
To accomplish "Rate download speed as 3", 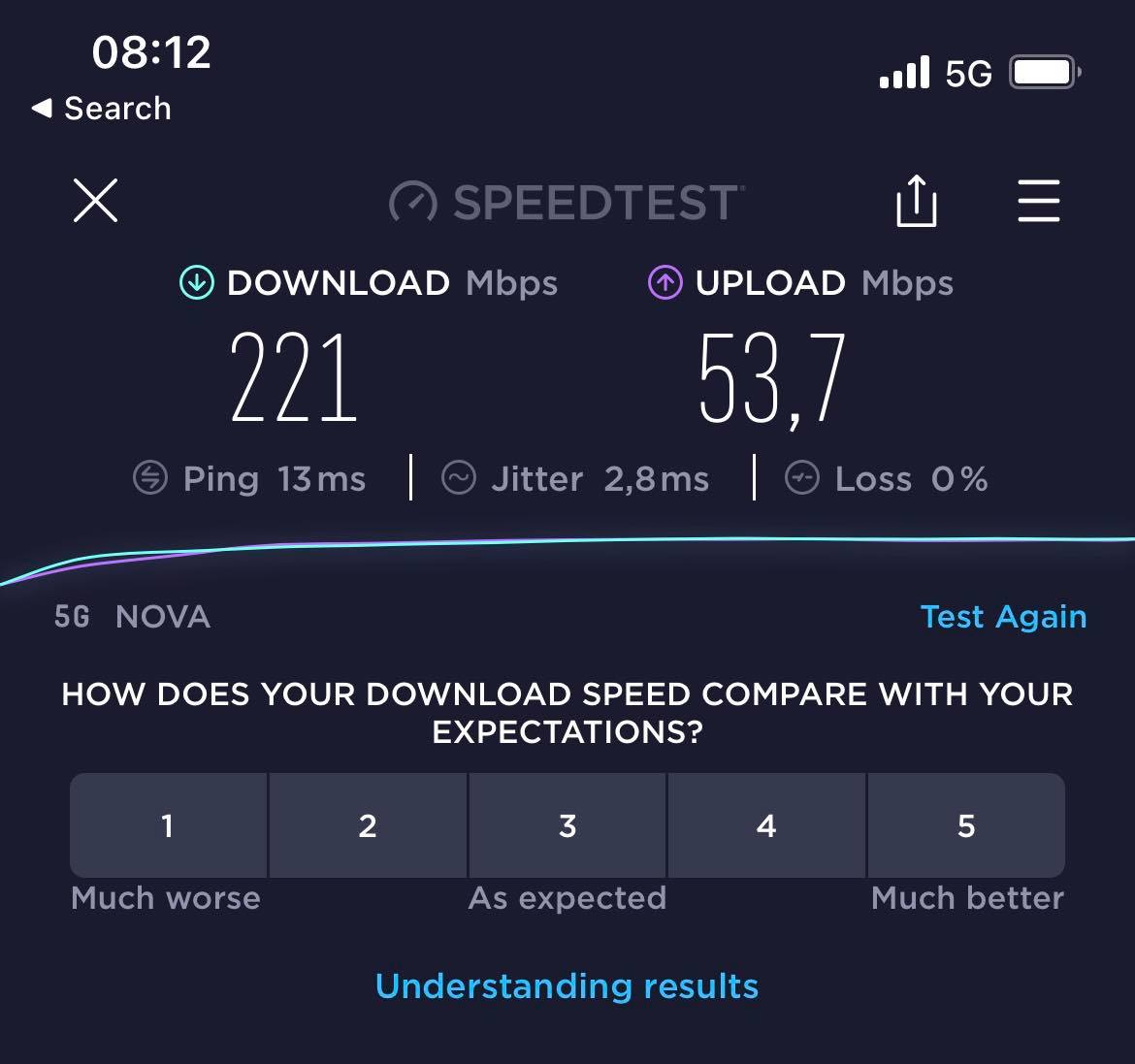I will click(567, 825).
